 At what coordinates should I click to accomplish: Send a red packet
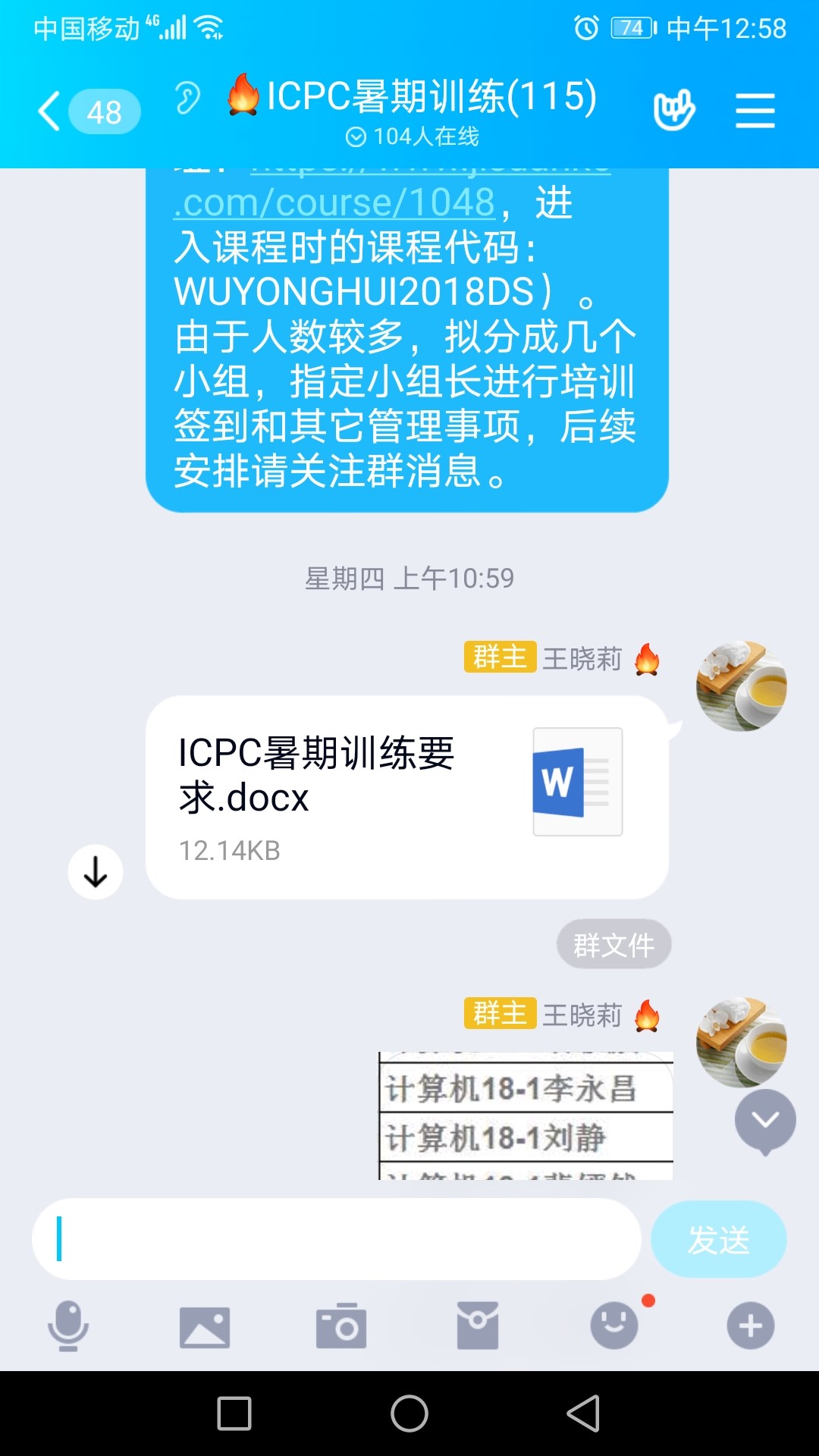point(478,1326)
